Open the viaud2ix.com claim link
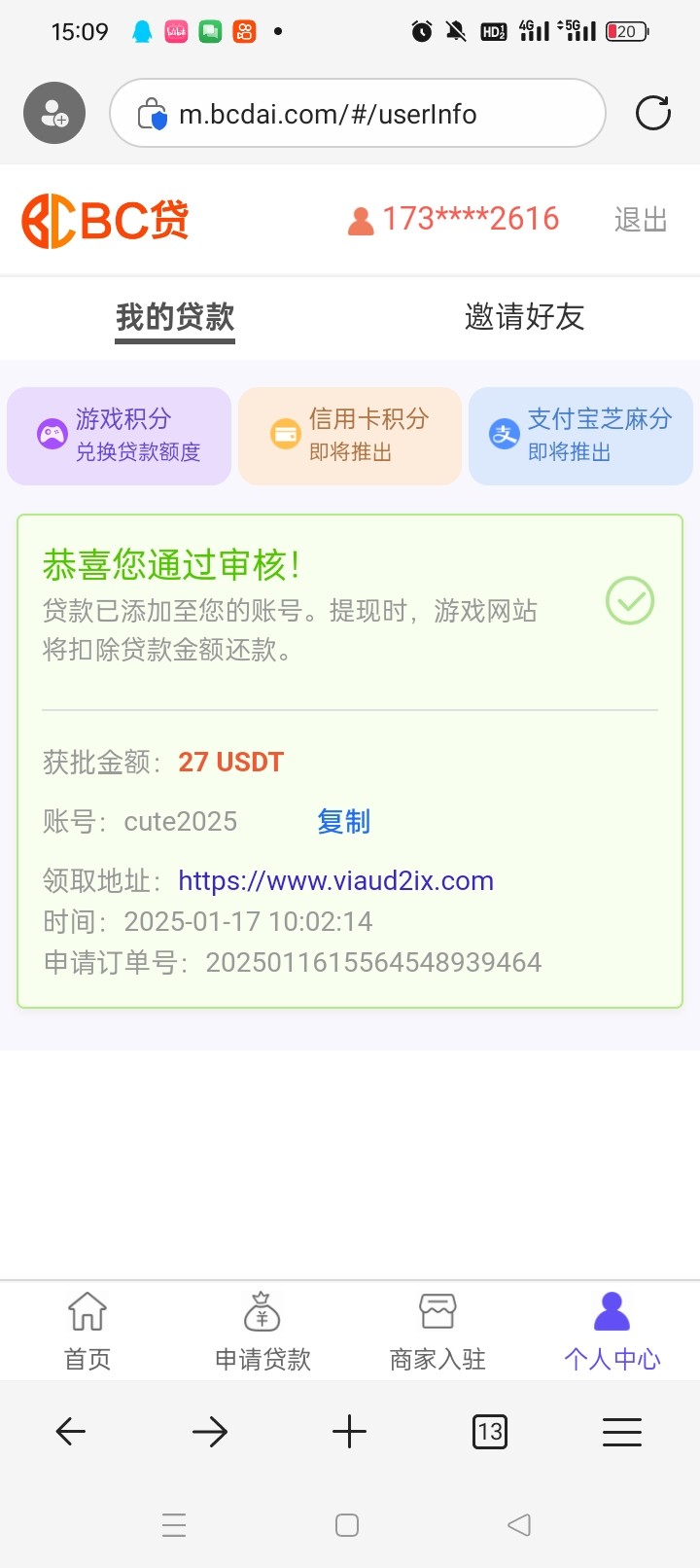The image size is (700, 1568). click(335, 881)
